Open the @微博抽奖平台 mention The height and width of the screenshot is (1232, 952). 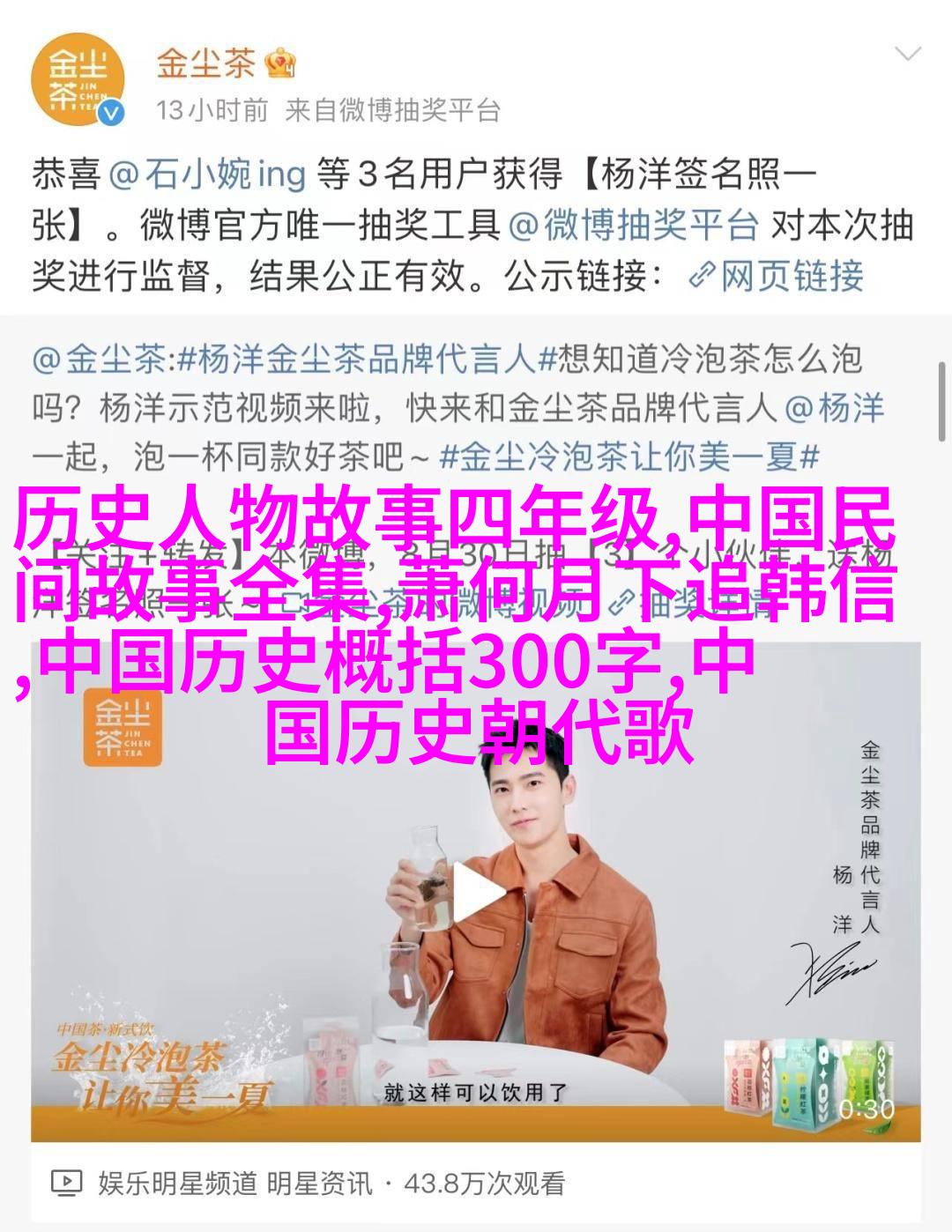tap(634, 226)
